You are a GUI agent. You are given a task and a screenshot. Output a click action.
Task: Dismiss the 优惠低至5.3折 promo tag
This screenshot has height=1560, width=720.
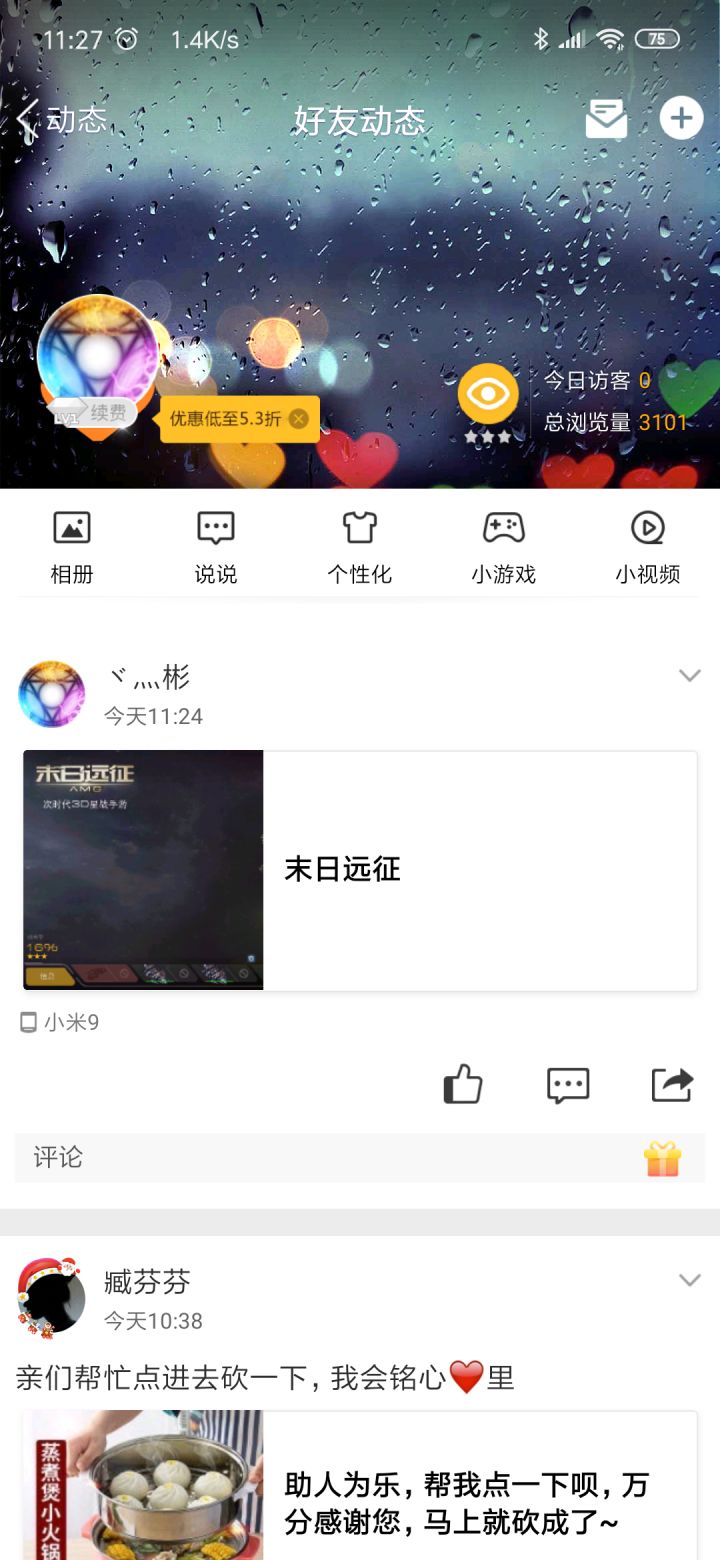click(x=298, y=419)
